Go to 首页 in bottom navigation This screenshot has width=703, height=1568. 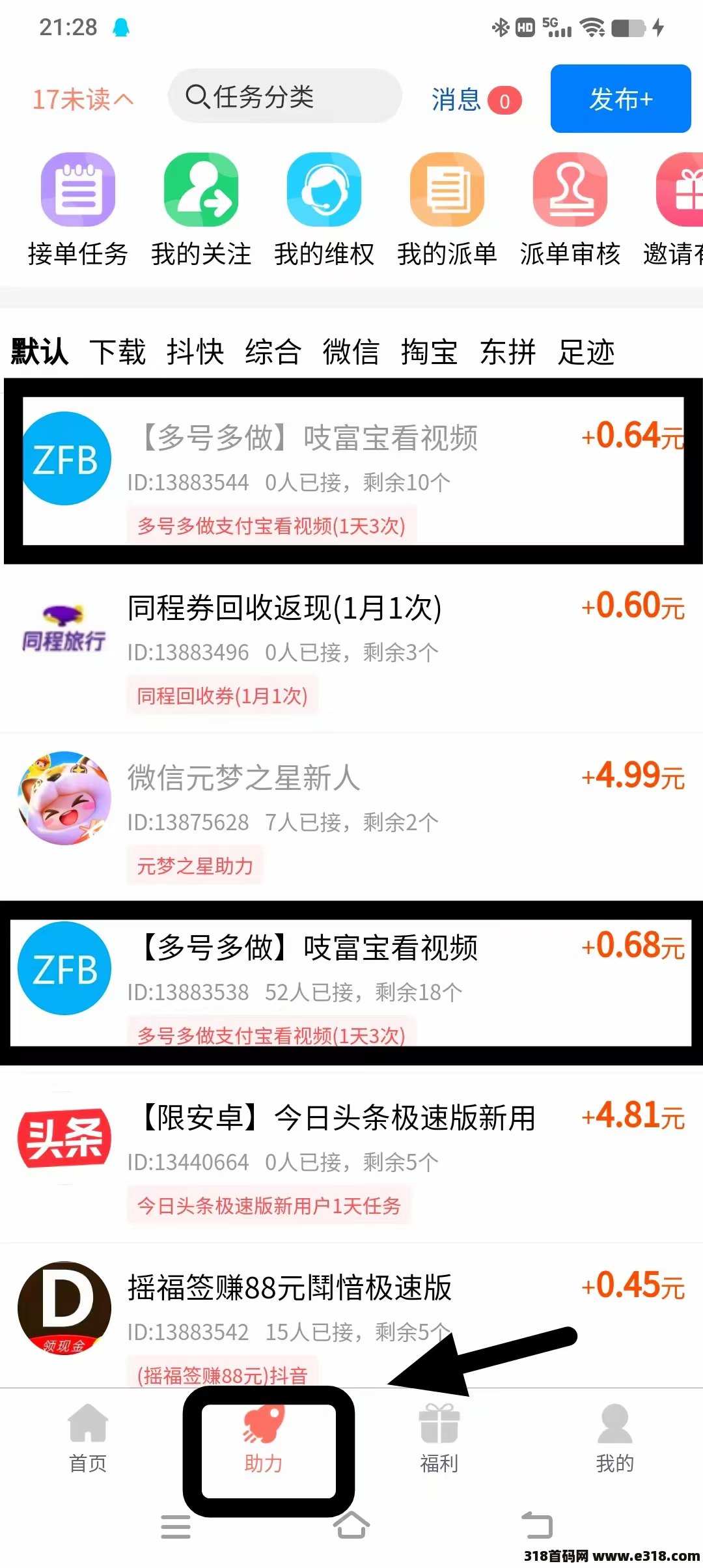click(88, 1438)
